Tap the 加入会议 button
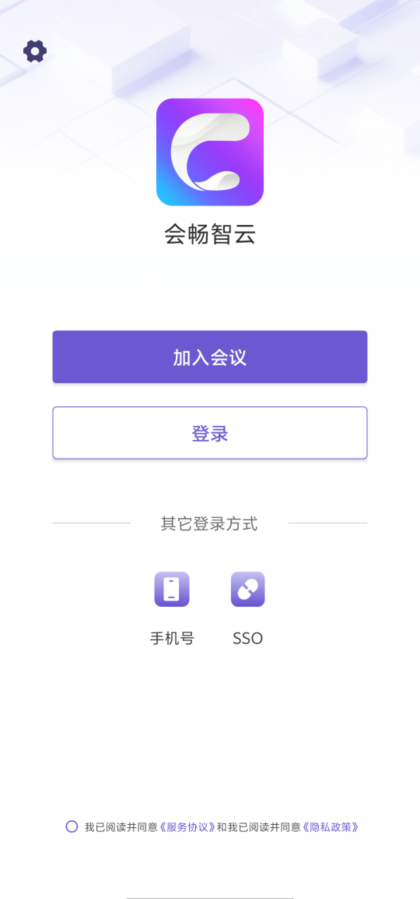This screenshot has width=420, height=899. (210, 357)
